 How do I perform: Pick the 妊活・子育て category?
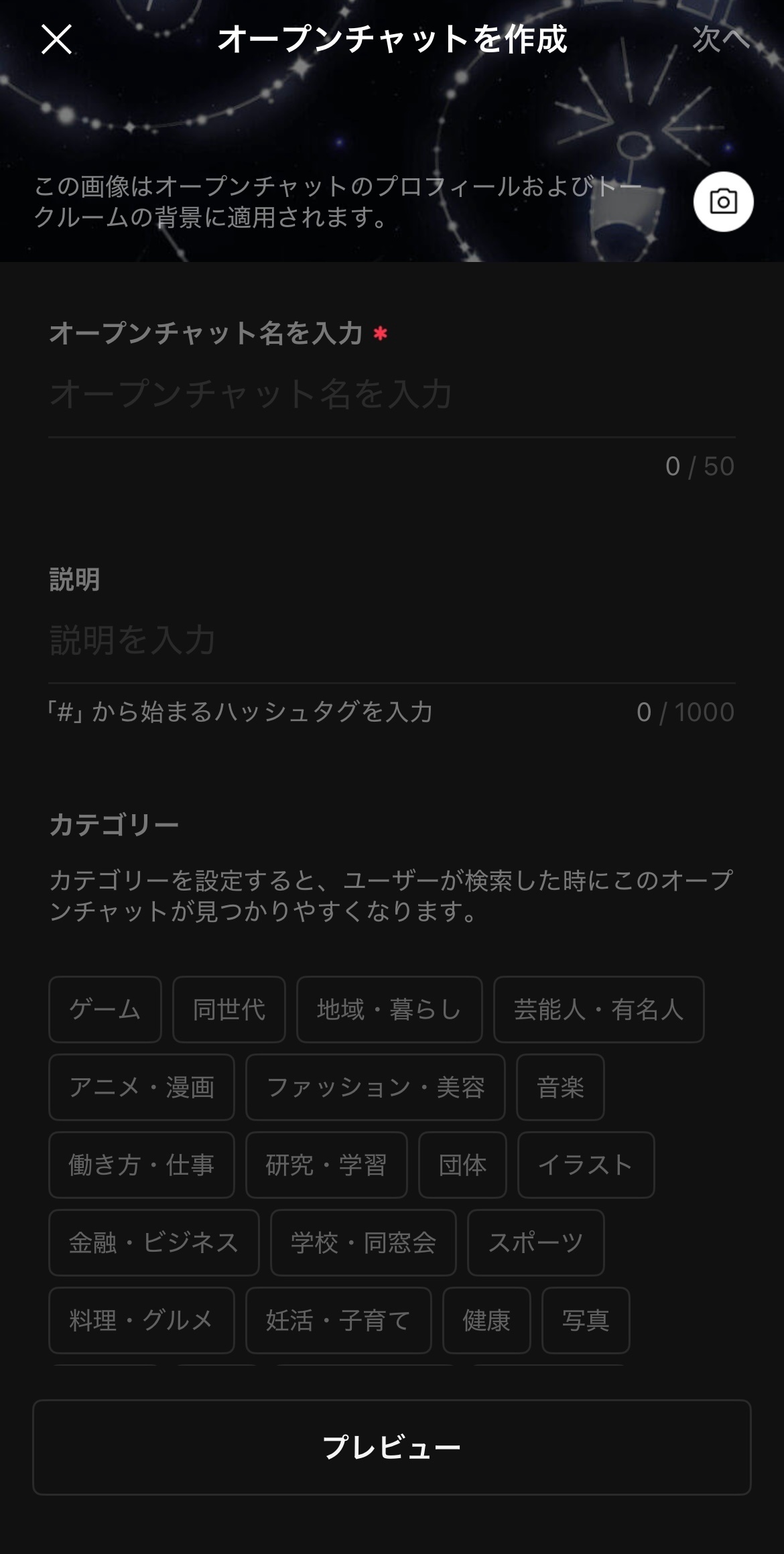click(338, 1320)
